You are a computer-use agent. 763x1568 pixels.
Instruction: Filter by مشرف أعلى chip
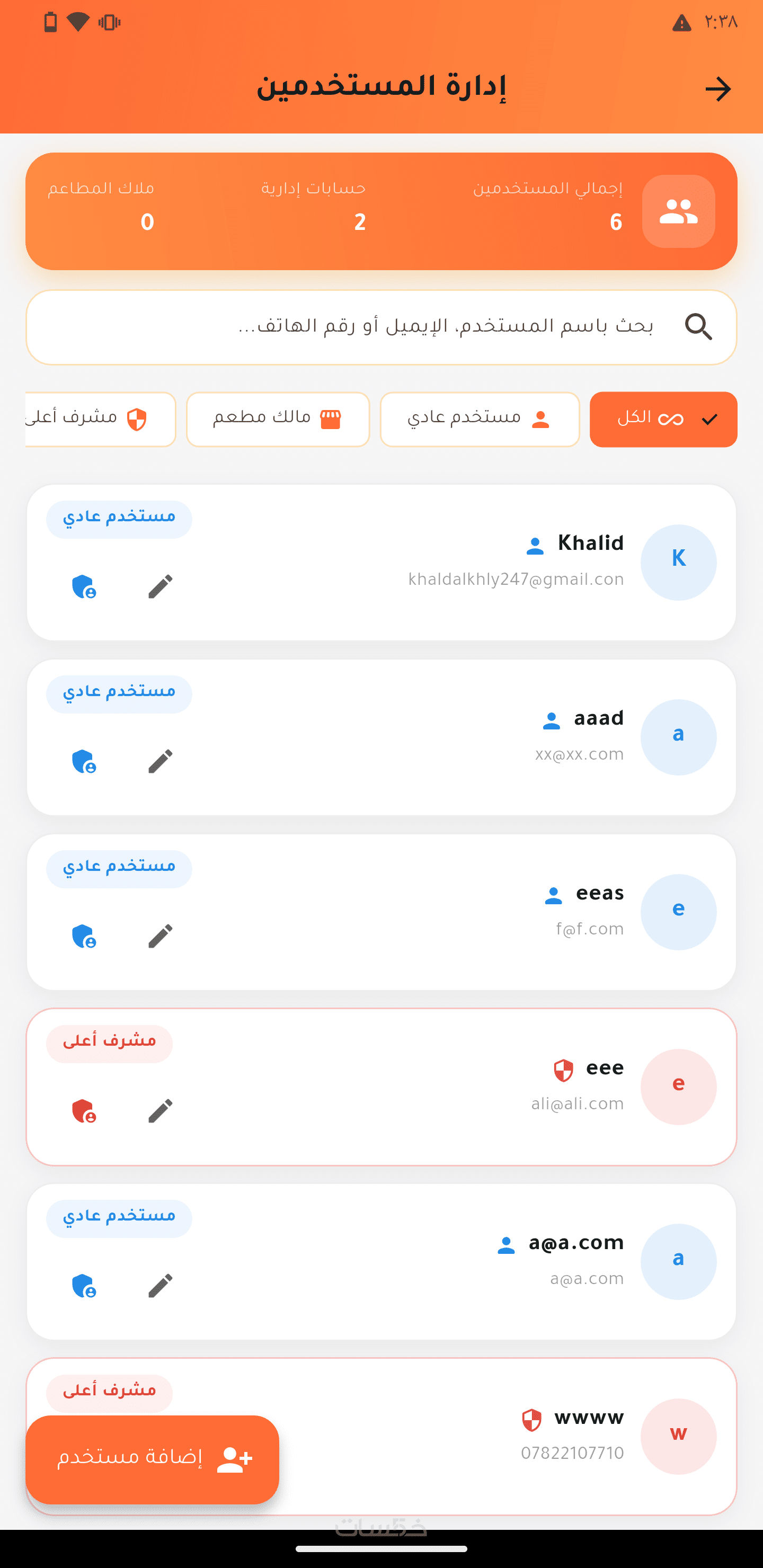(x=101, y=420)
